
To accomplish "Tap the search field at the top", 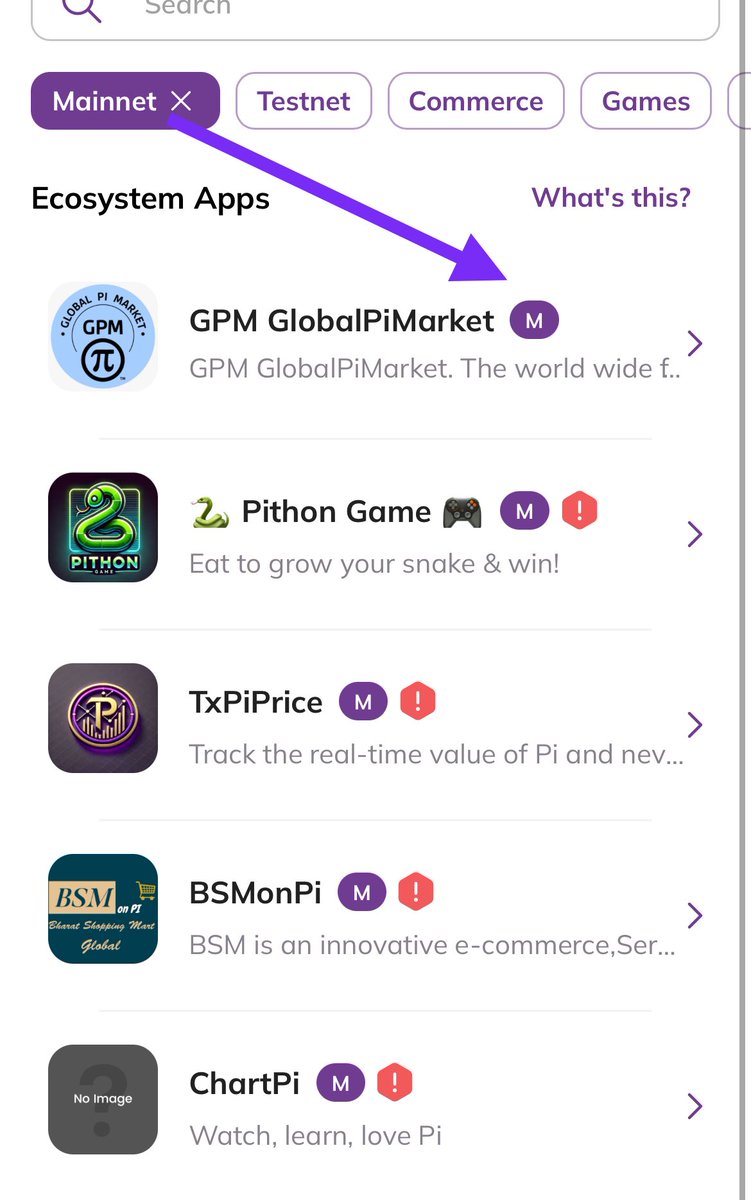I will (400, 12).
